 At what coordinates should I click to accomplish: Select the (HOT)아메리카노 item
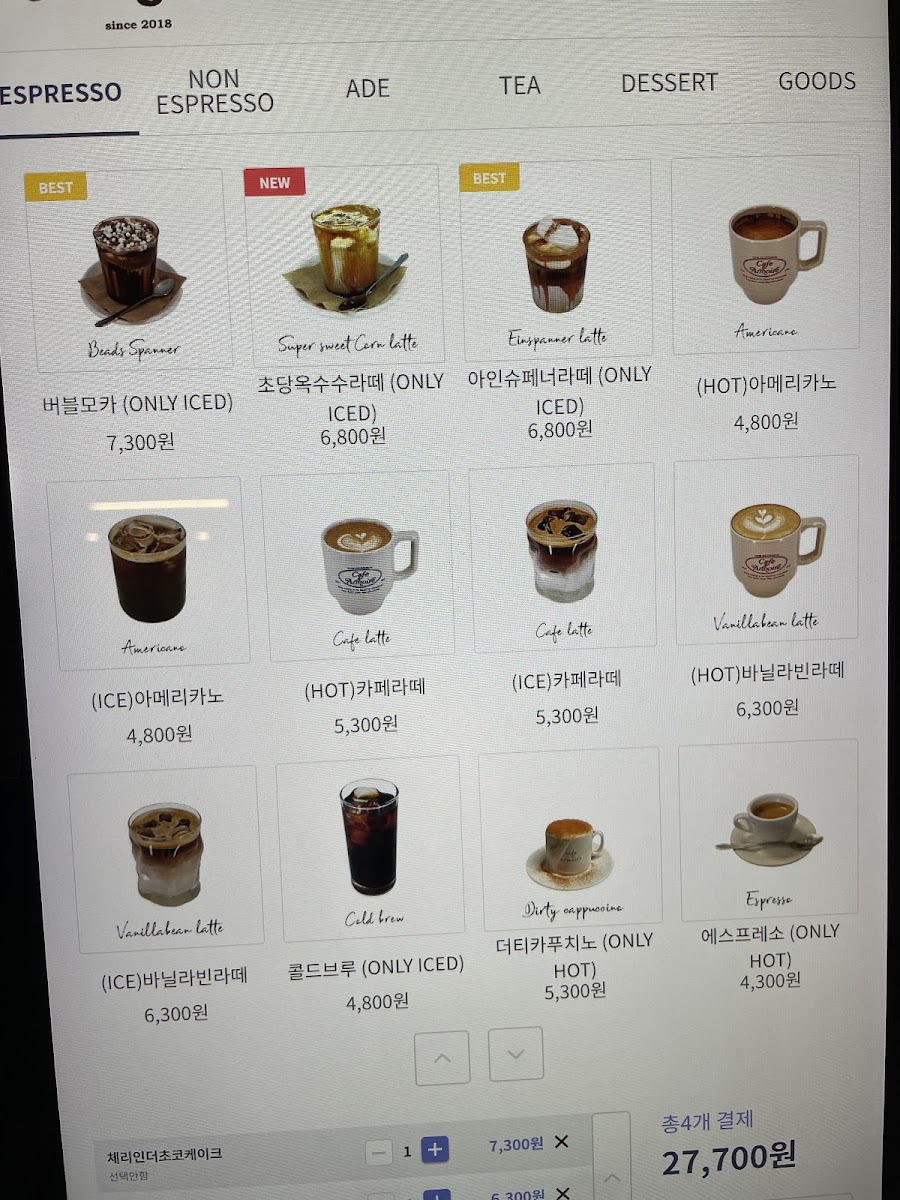(x=765, y=256)
